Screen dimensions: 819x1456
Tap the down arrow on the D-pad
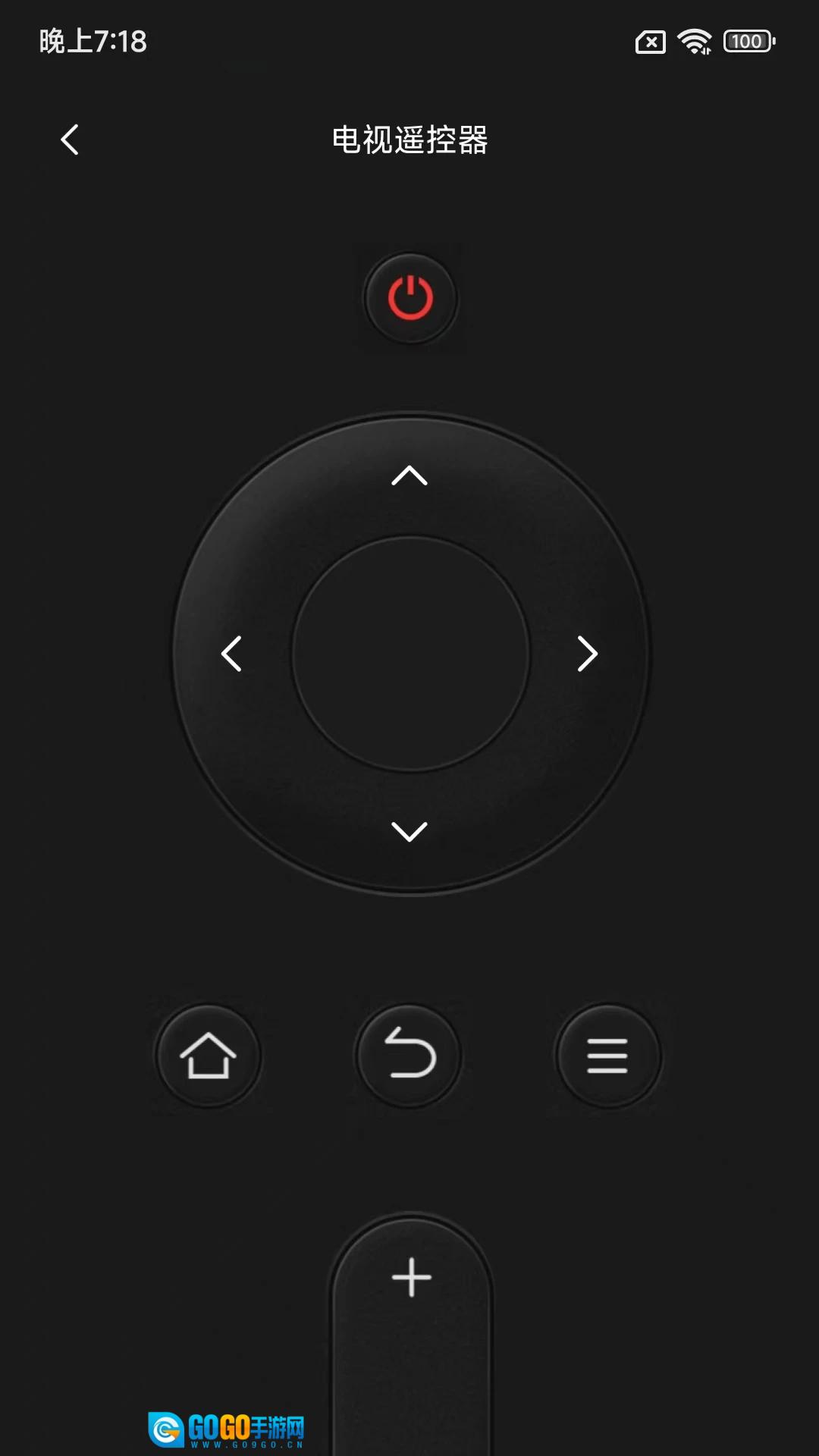[x=409, y=831]
